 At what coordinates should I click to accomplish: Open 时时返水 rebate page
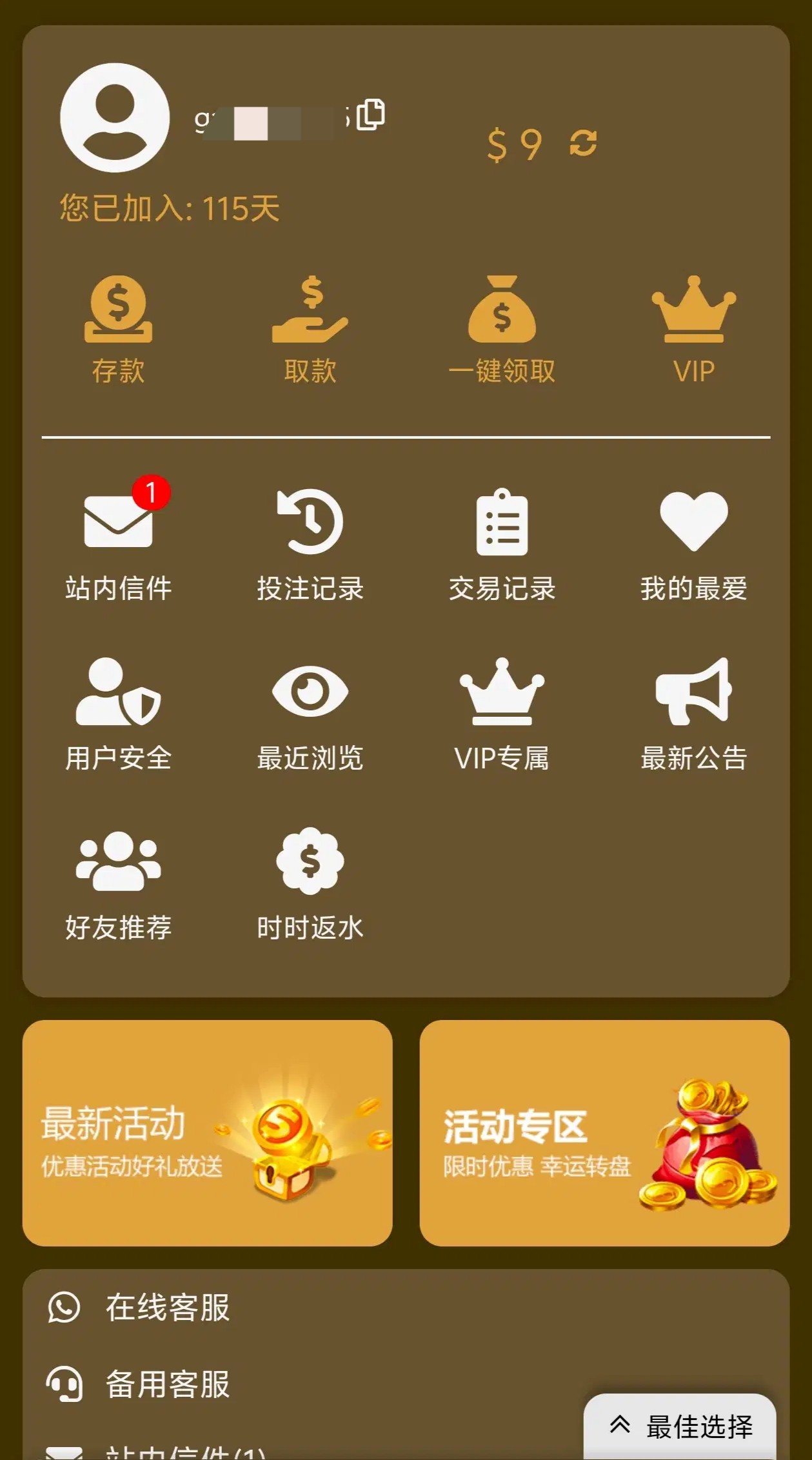click(310, 884)
